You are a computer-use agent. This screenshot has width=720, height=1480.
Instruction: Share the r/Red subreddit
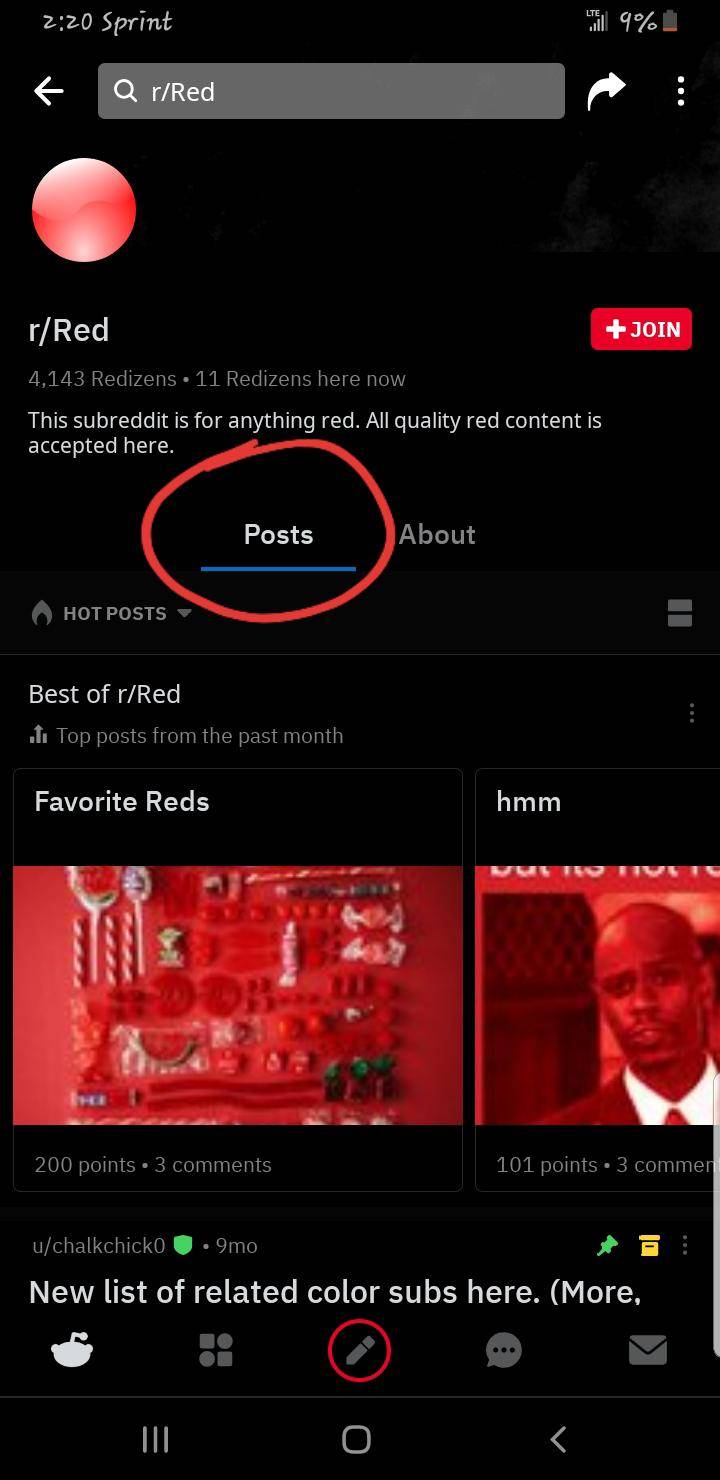click(x=606, y=92)
